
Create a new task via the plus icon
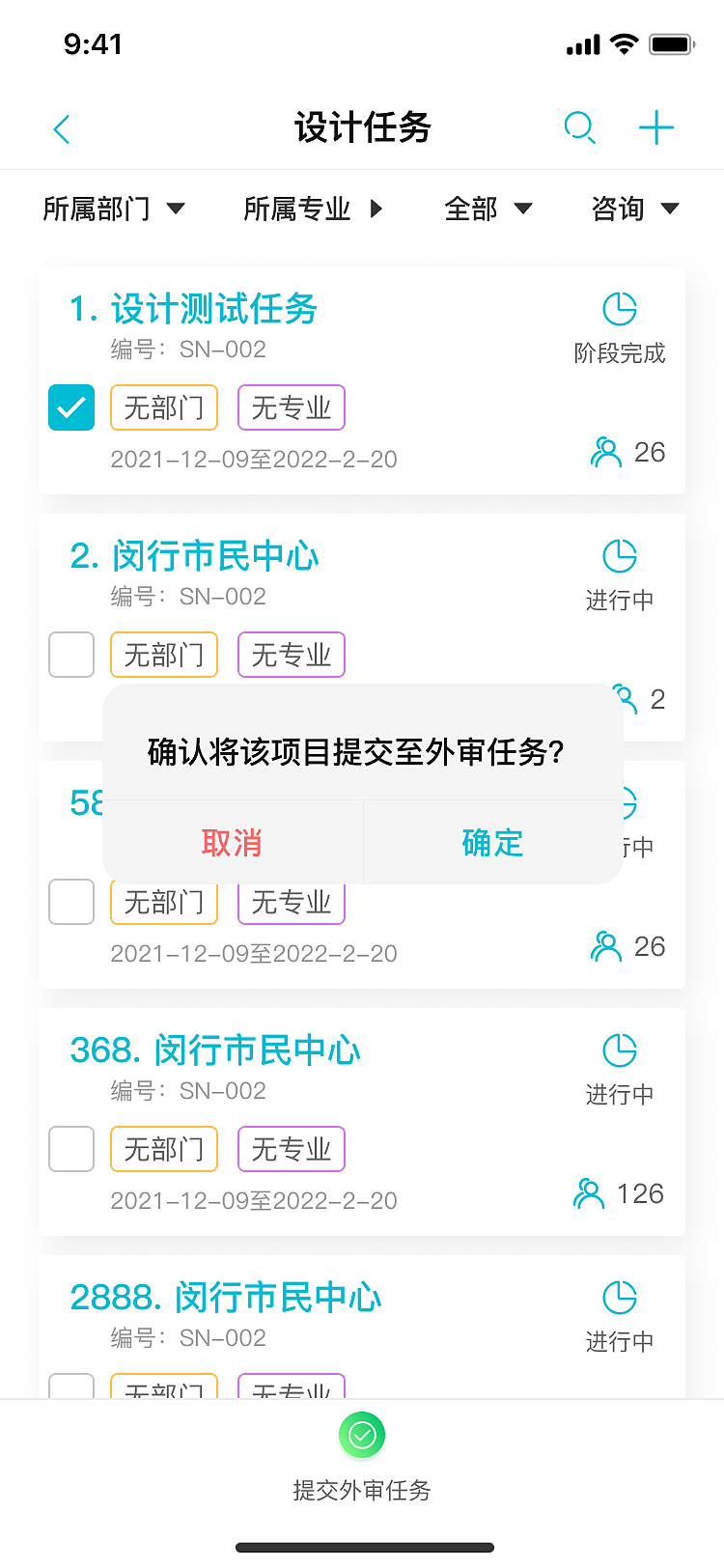656,127
